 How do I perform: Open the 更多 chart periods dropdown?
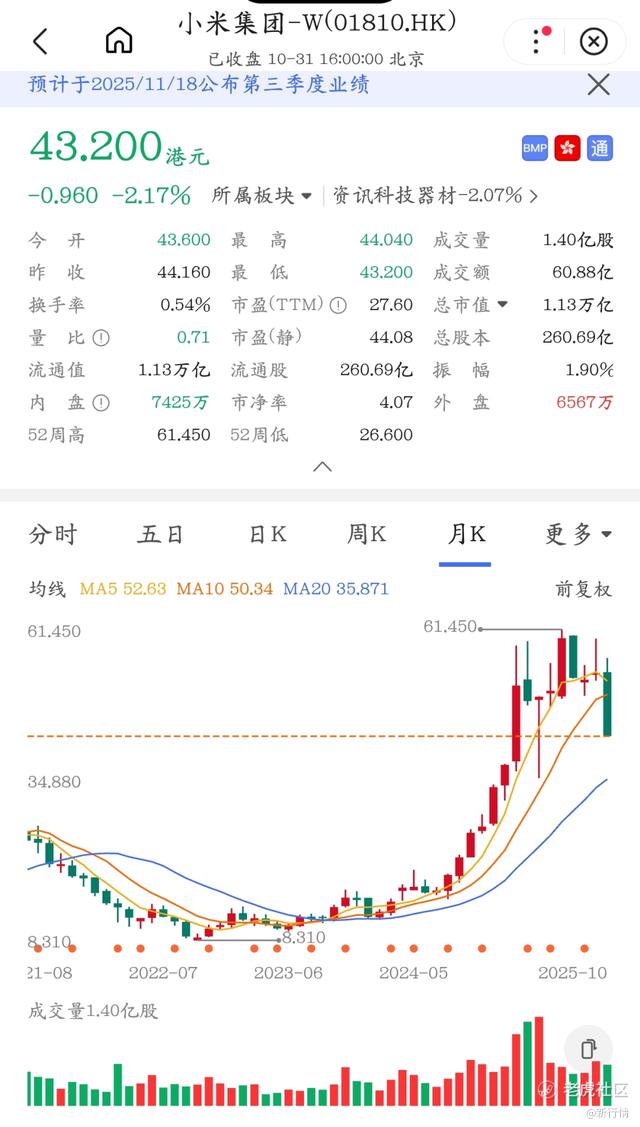point(578,535)
